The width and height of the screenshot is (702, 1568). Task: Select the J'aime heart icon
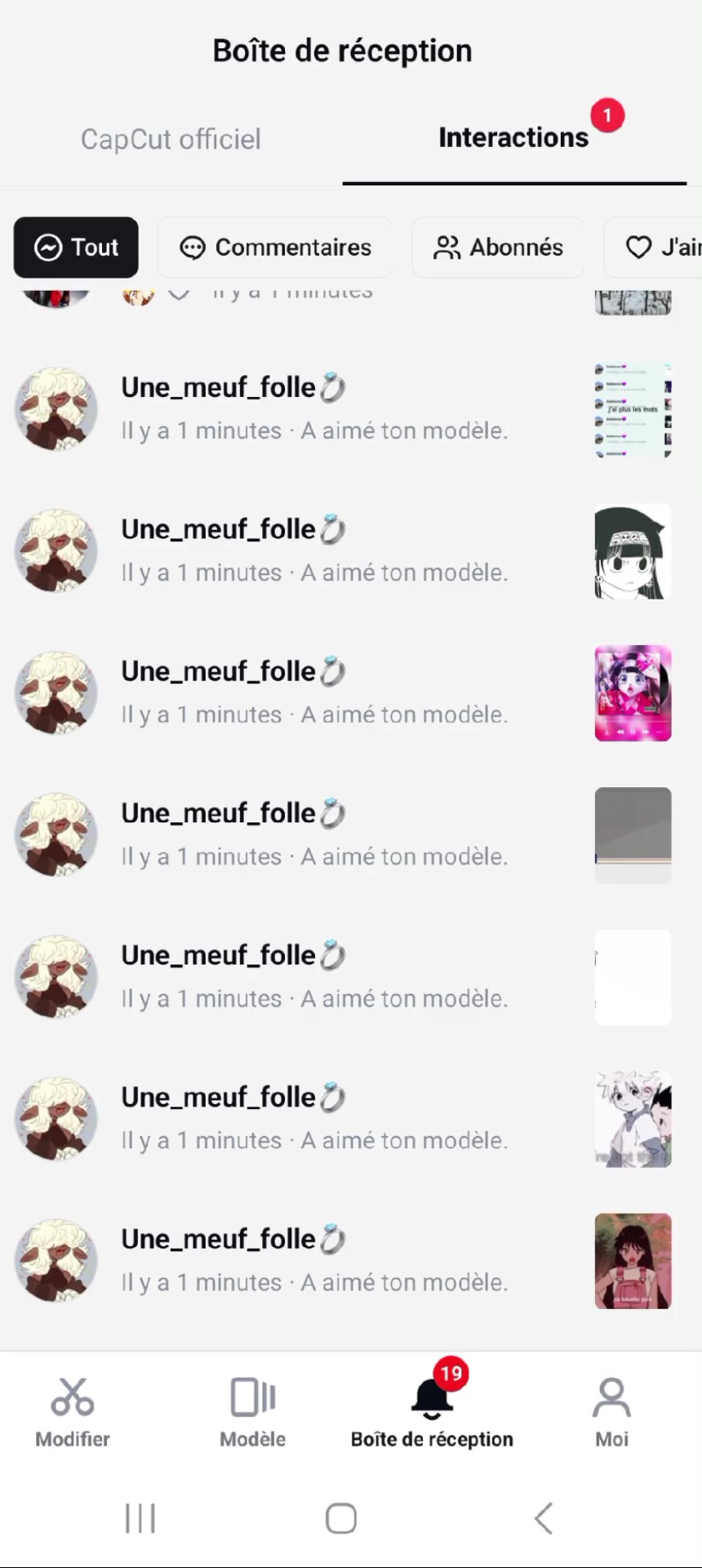639,247
